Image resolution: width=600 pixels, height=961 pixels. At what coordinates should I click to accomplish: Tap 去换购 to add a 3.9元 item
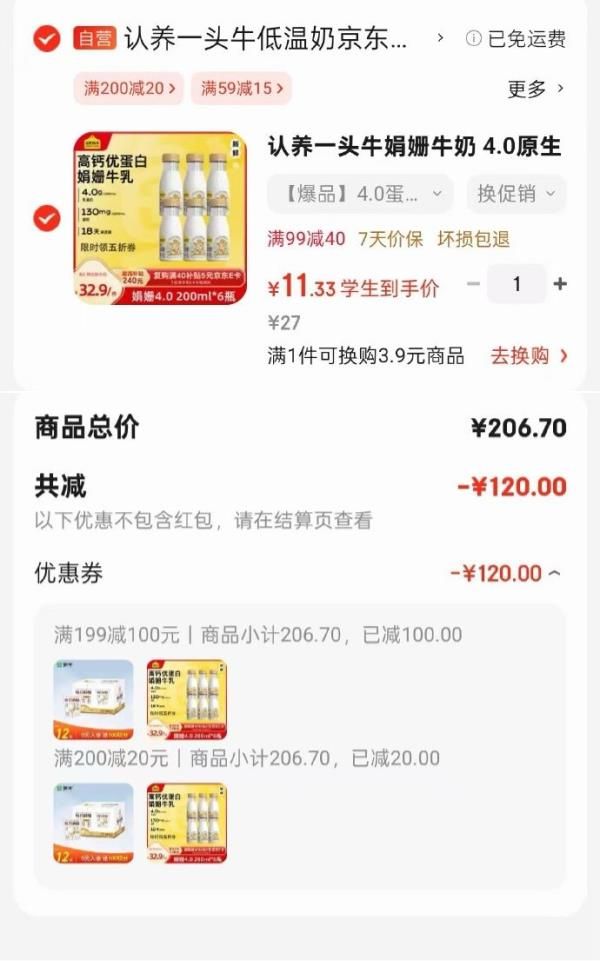pyautogui.click(x=528, y=356)
